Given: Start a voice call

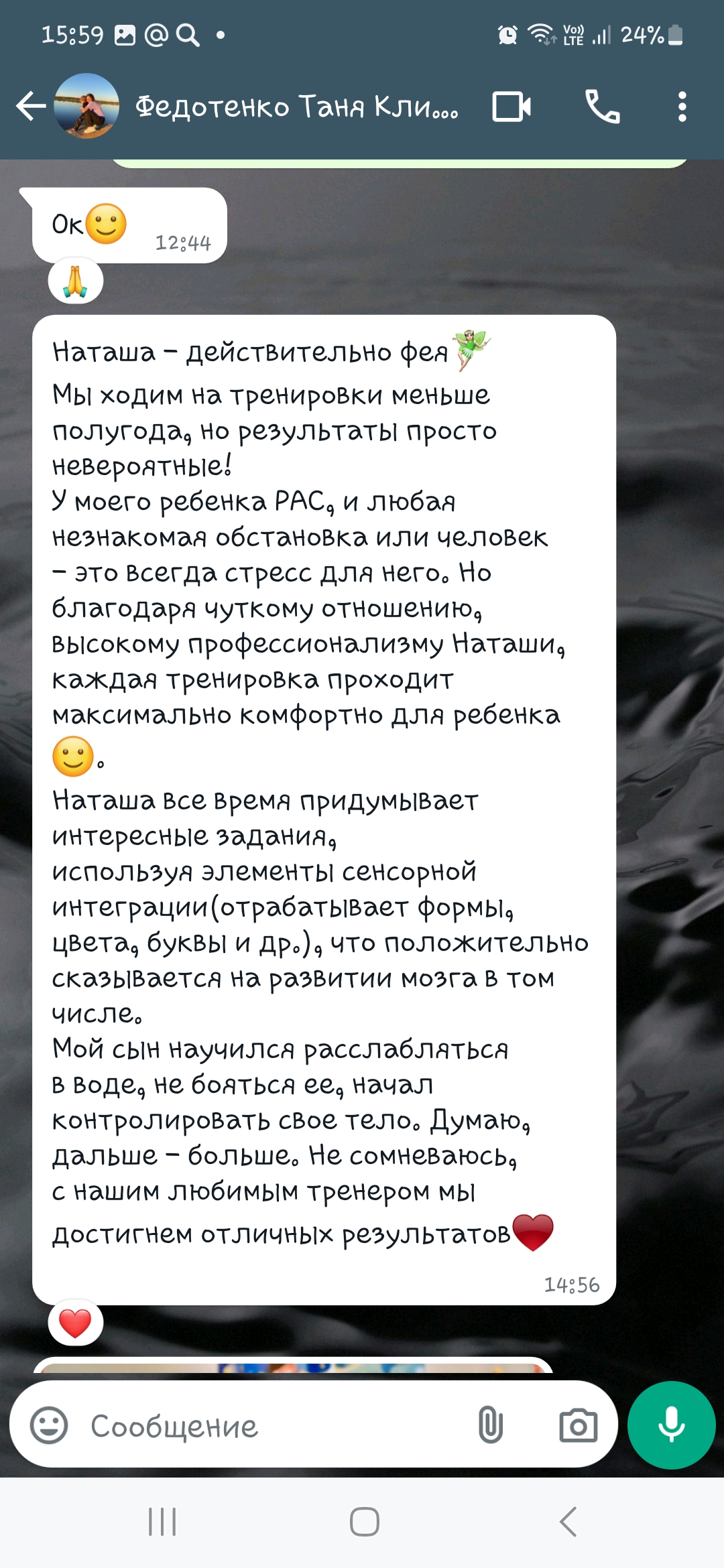Looking at the screenshot, I should 602,107.
